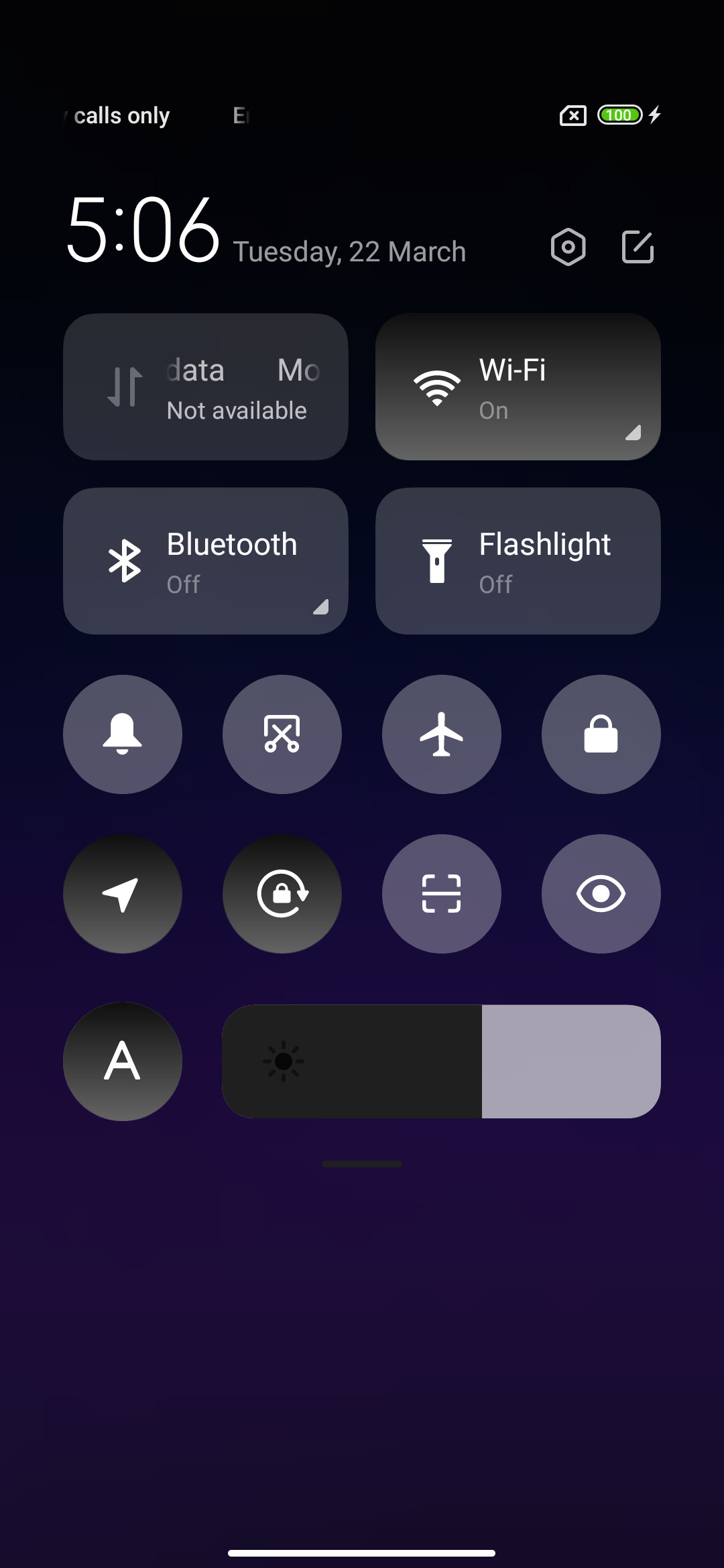Enable reading mode with the eye icon
The image size is (724, 1568).
pyautogui.click(x=601, y=894)
